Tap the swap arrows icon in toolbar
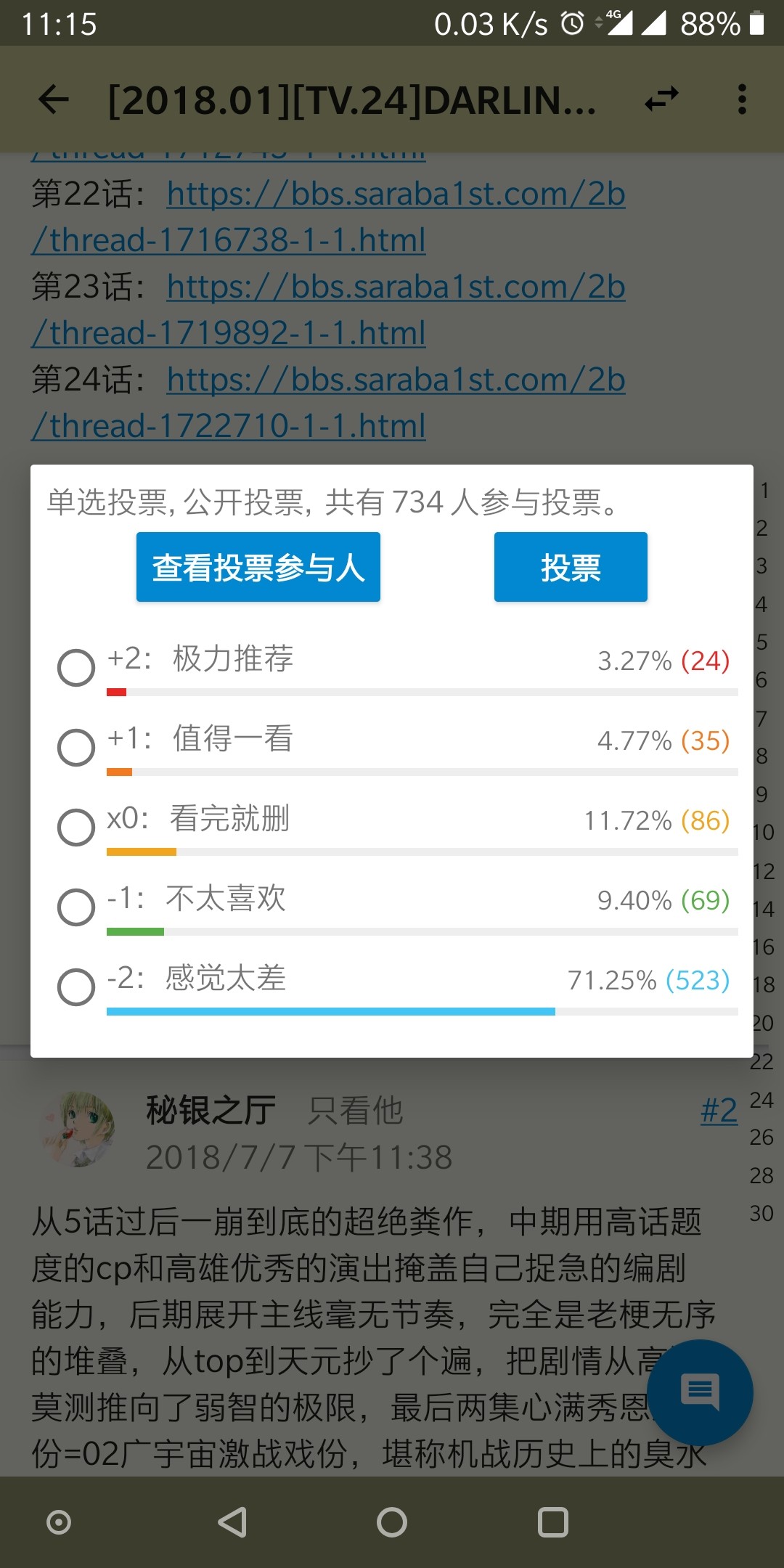784x1568 pixels. click(661, 99)
